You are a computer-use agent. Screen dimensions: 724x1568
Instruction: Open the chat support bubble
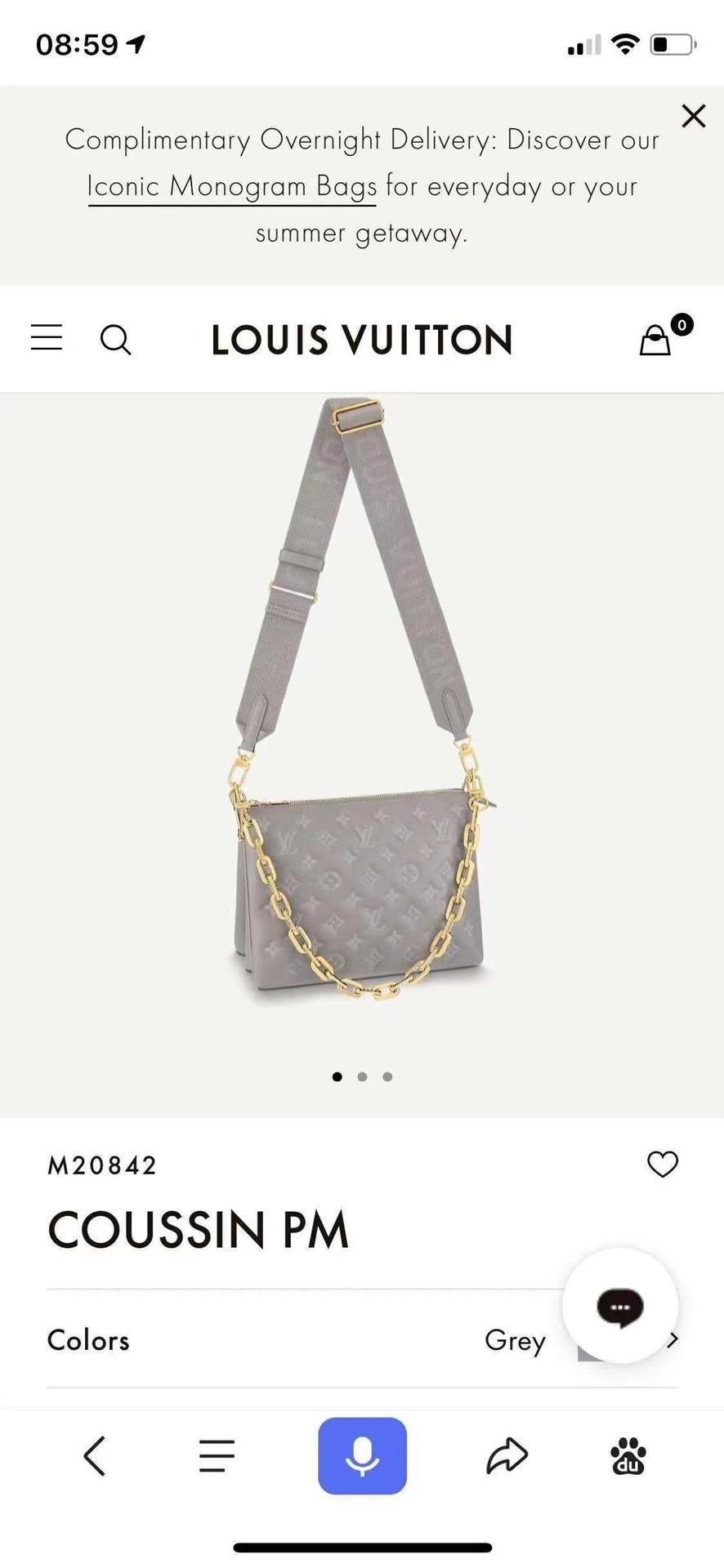point(620,1305)
